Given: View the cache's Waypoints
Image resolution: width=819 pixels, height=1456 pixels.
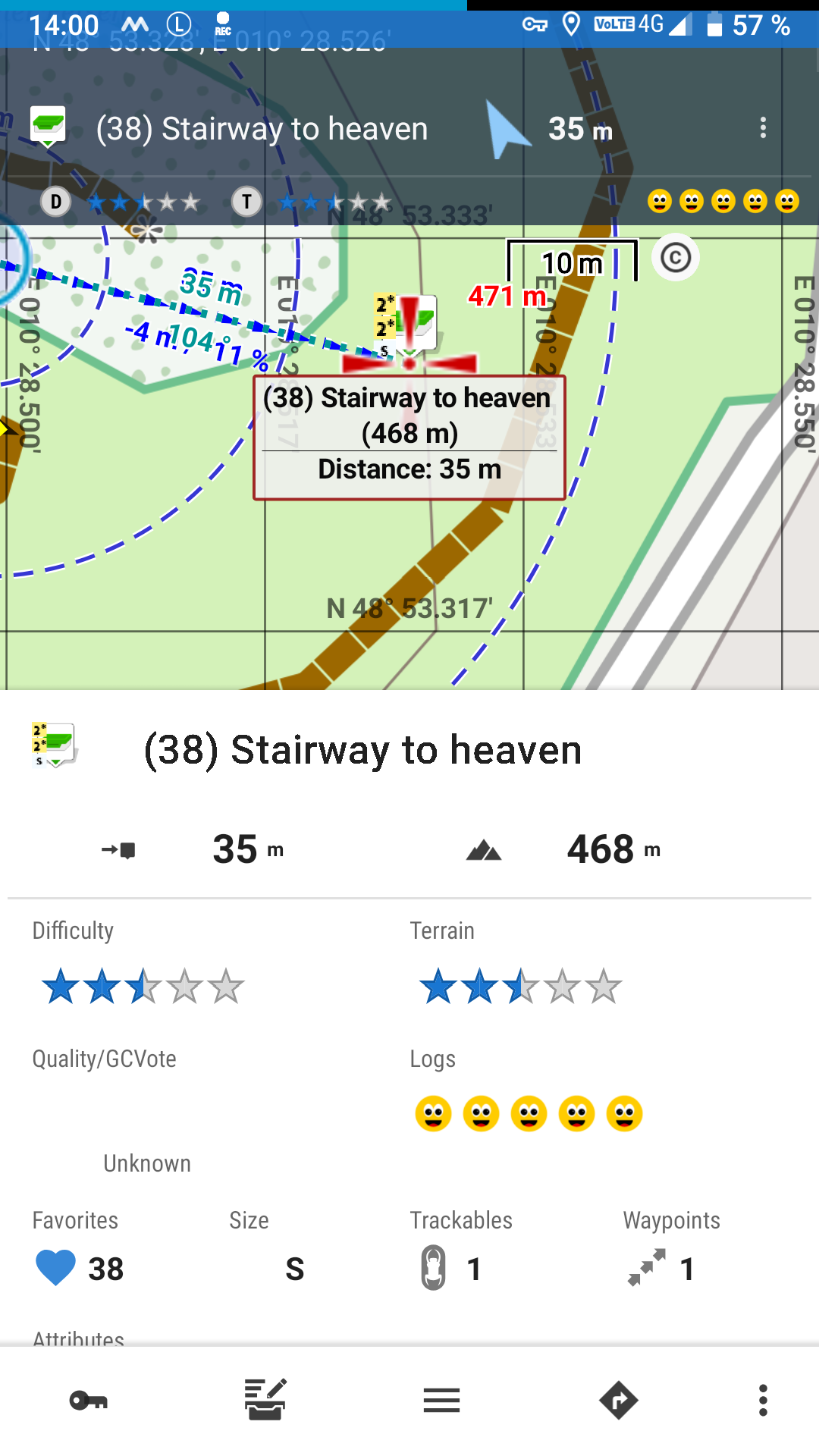Looking at the screenshot, I should (661, 1268).
